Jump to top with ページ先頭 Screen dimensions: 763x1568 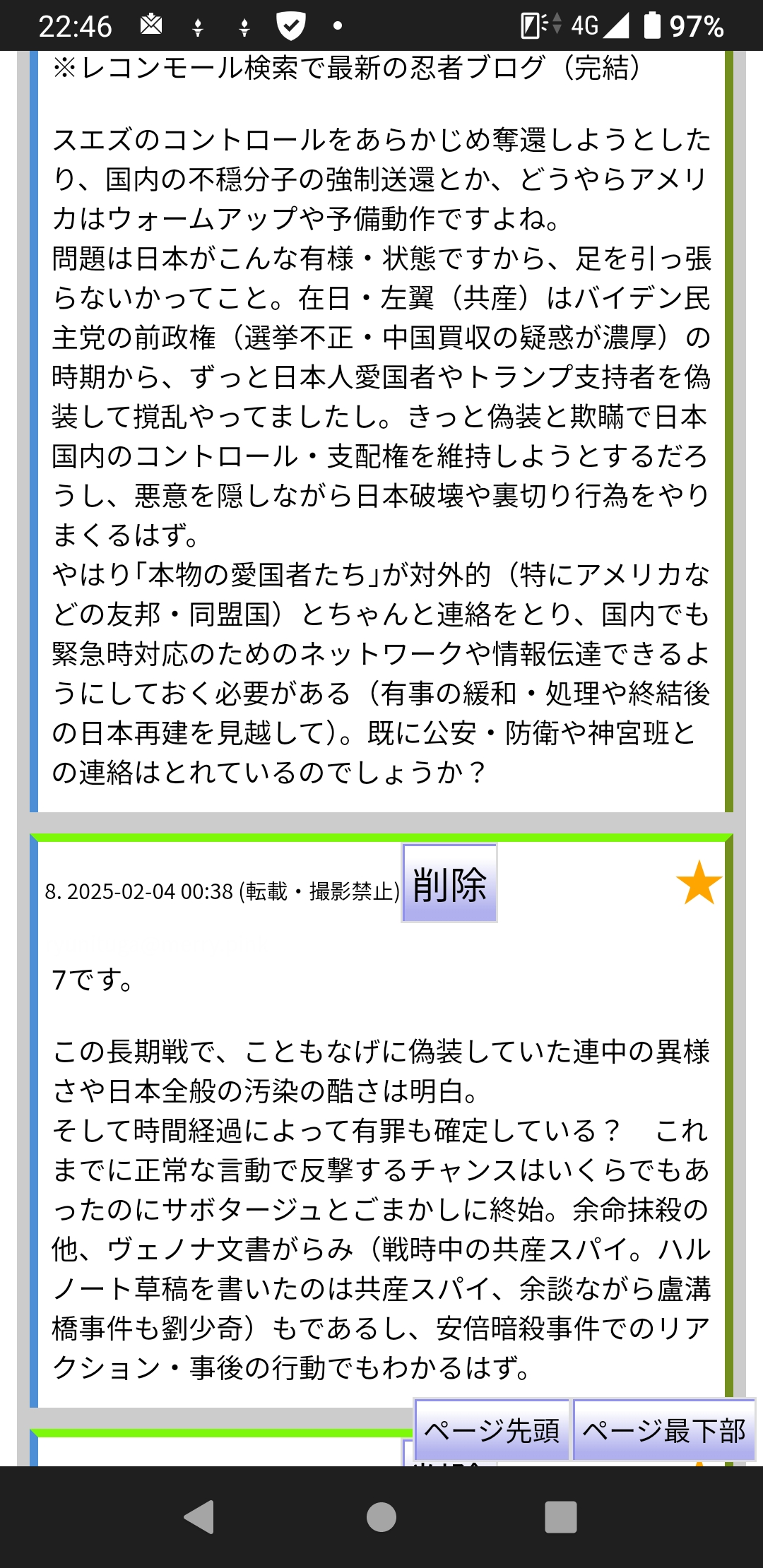[492, 1431]
